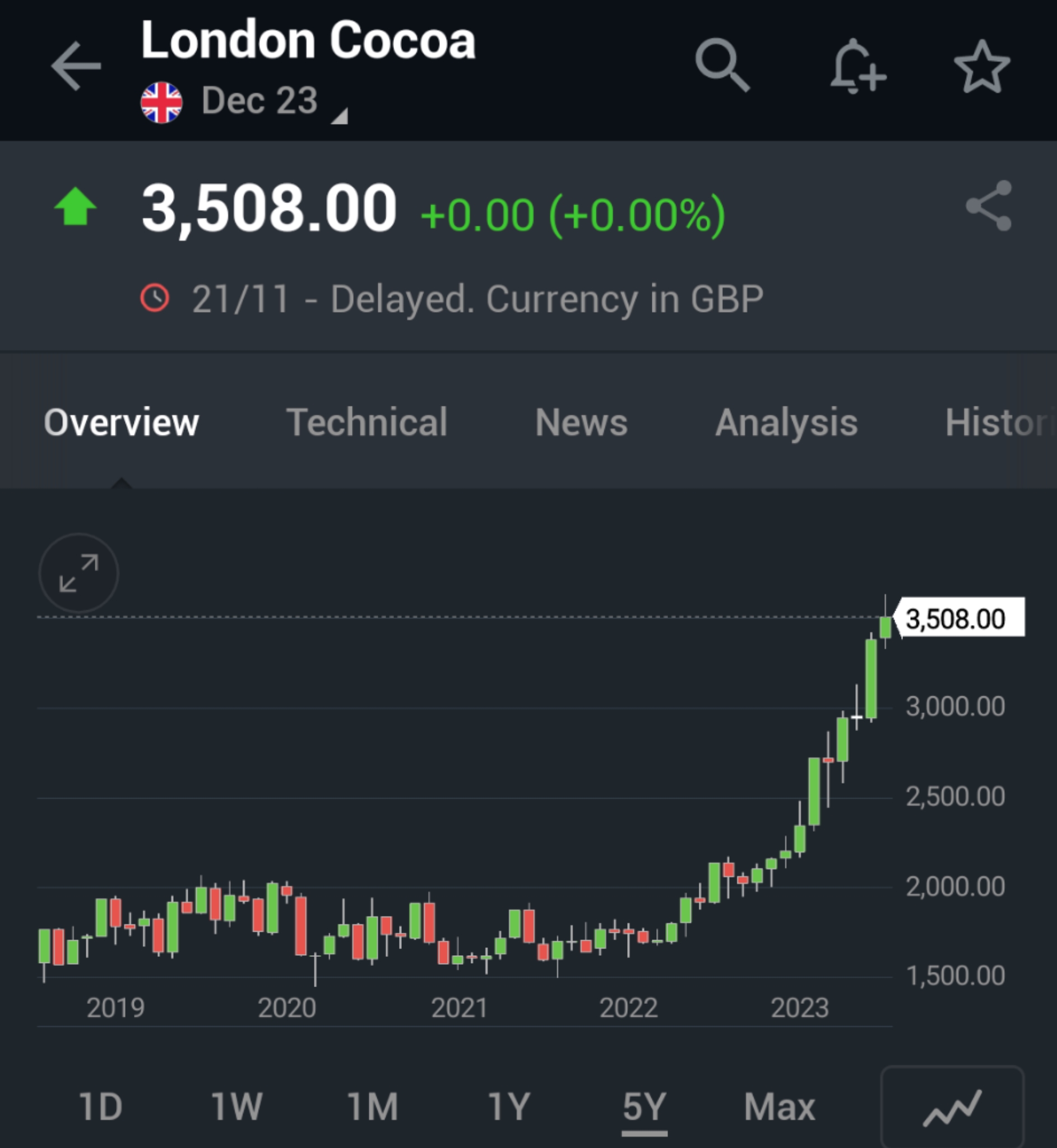Expand the contract month options
This screenshot has height=1148, width=1057.
point(341,114)
